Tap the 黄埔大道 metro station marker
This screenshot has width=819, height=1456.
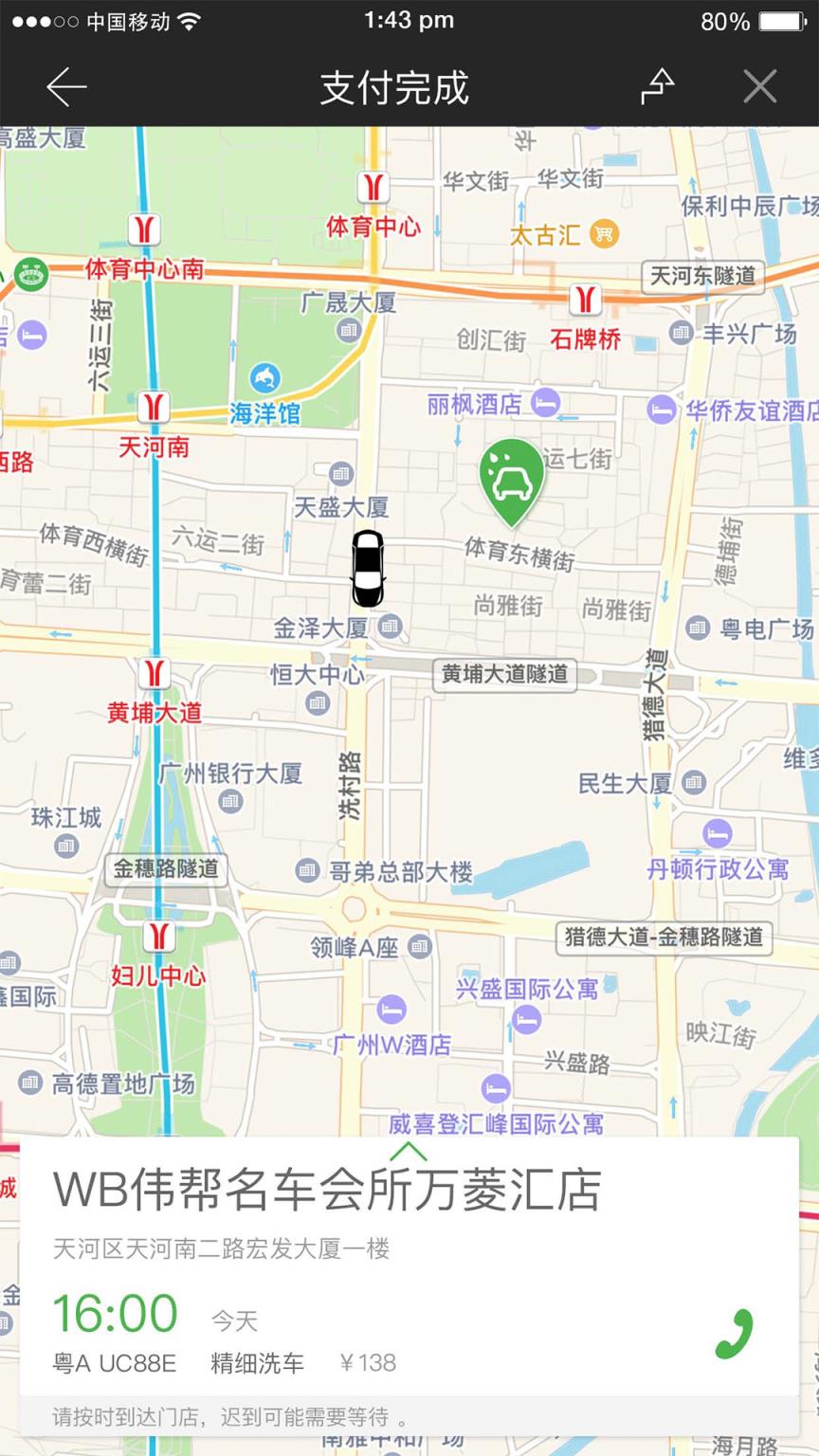click(x=155, y=673)
